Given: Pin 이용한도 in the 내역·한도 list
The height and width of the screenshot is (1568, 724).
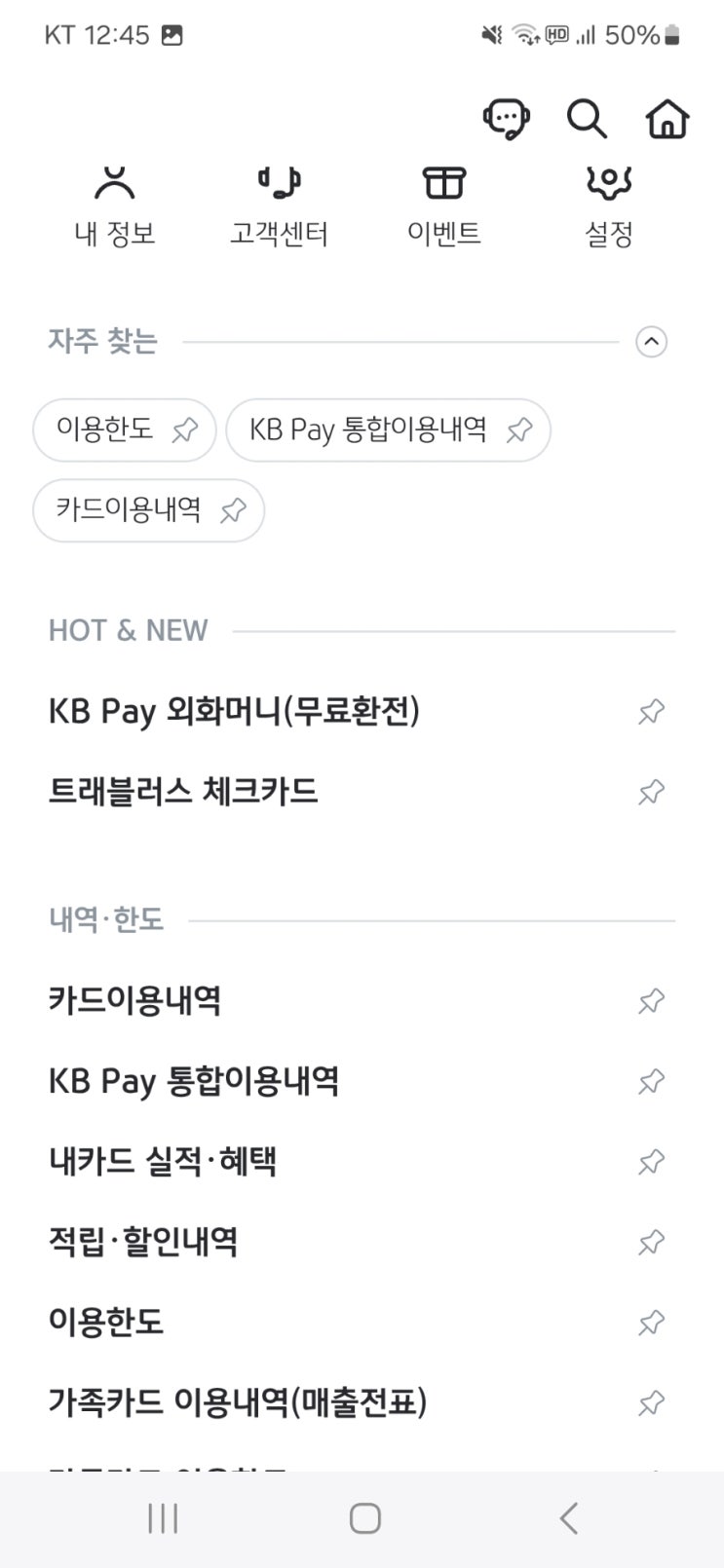Looking at the screenshot, I should 651,1323.
